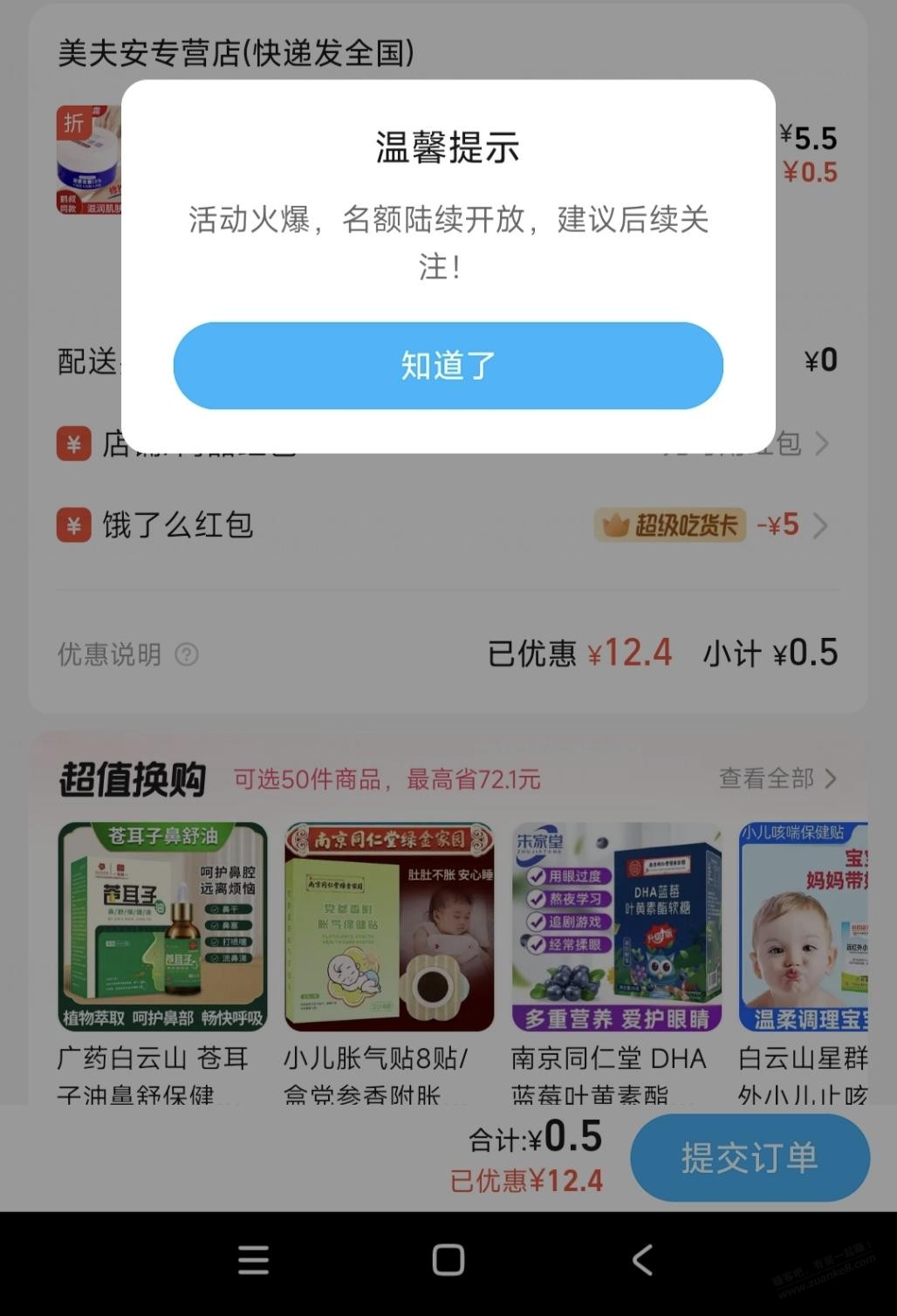This screenshot has height=1316, width=897.
Task: Open 查看全部 in 超值换购
Action: (x=777, y=778)
